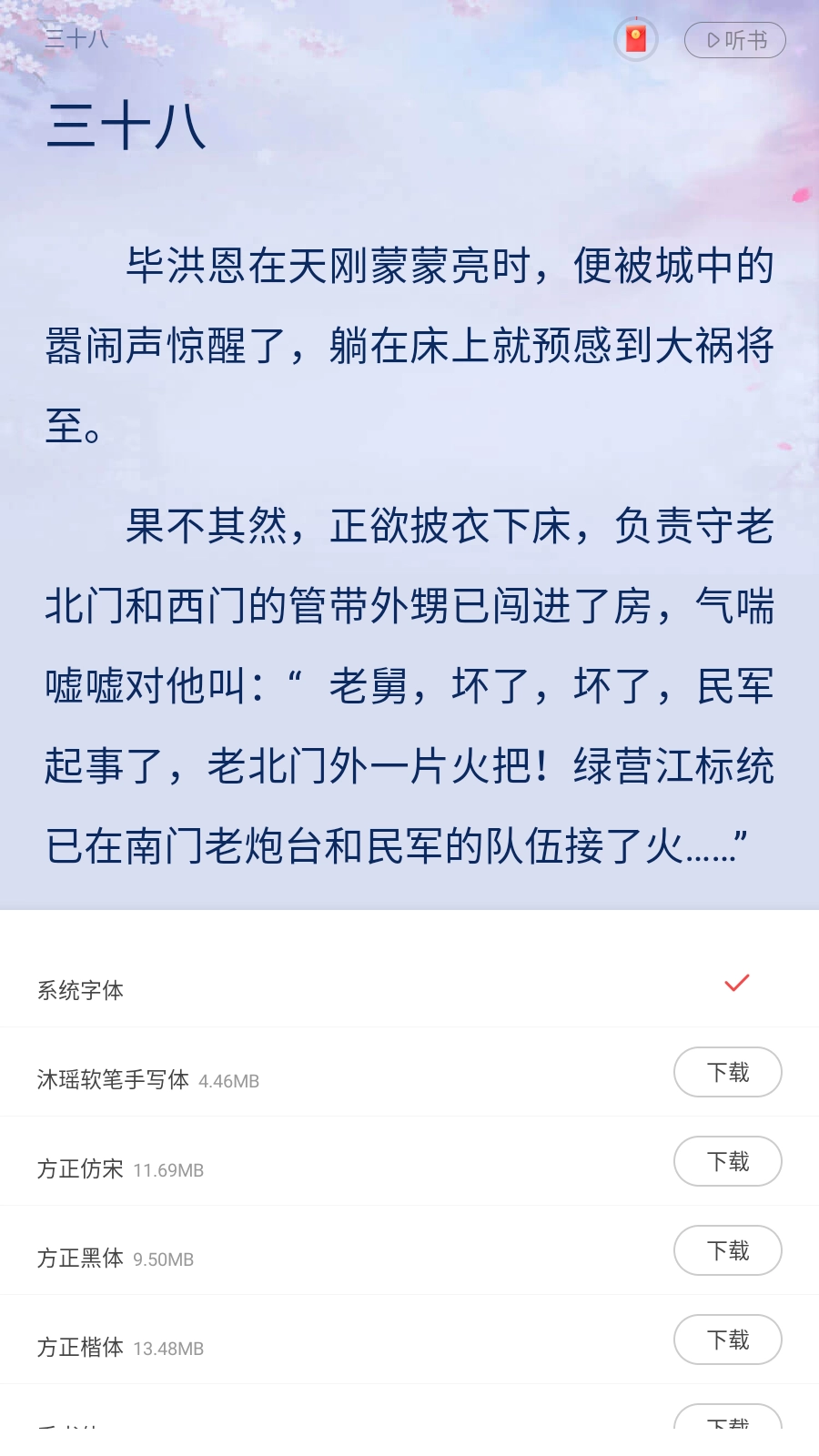Download the 方正黑体 font
819x1456 pixels.
pyautogui.click(x=728, y=1250)
